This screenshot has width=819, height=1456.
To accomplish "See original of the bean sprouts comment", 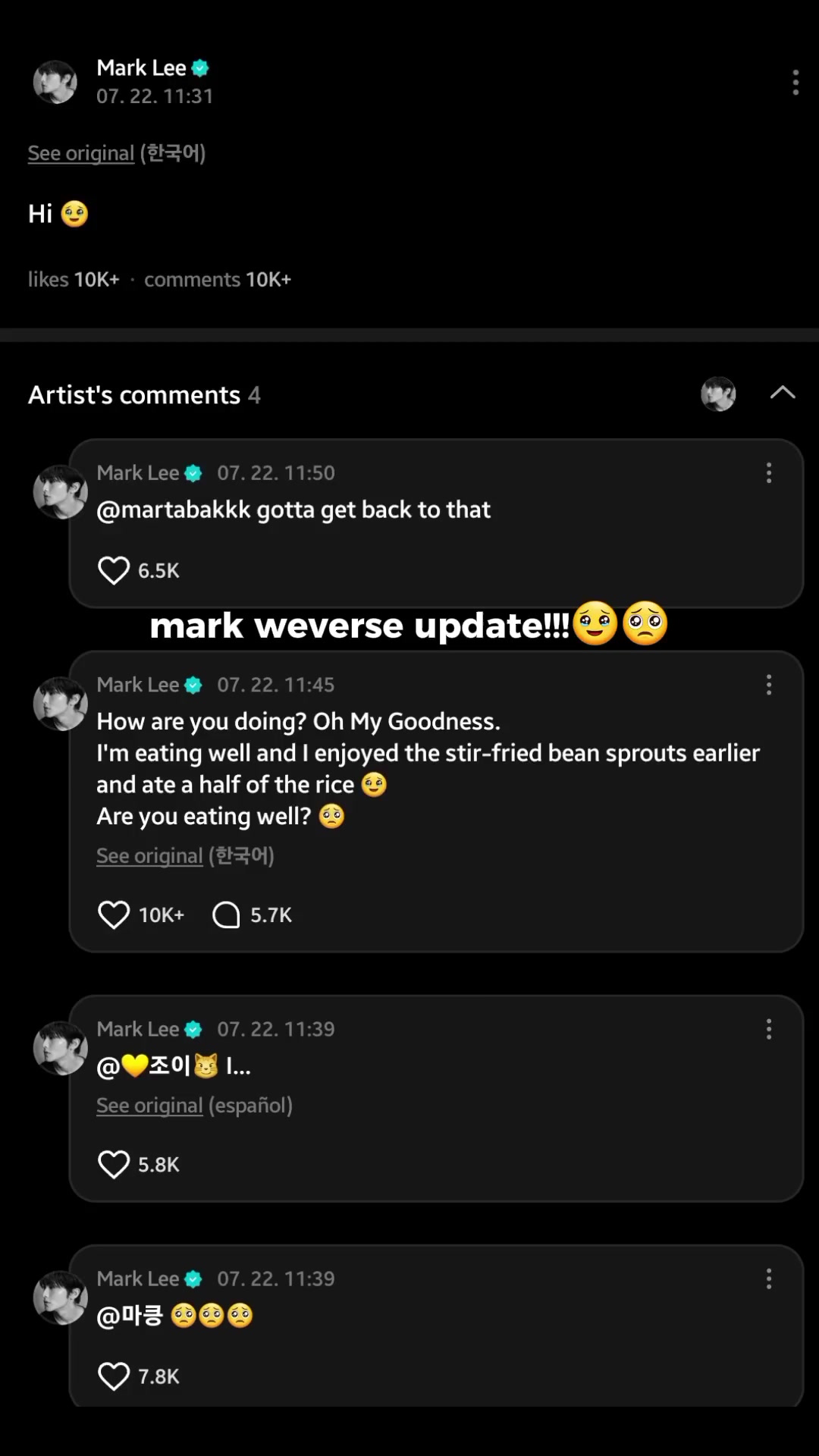I will 149,856.
